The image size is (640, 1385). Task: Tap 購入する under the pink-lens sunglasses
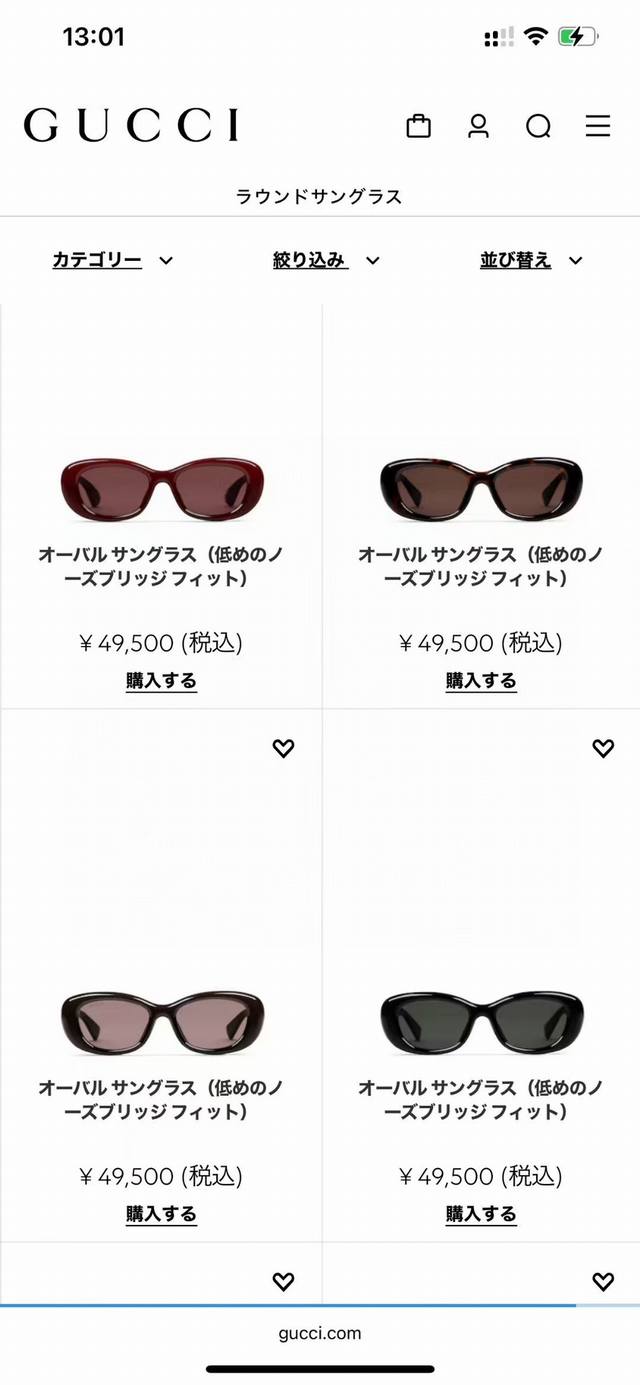point(161,1214)
